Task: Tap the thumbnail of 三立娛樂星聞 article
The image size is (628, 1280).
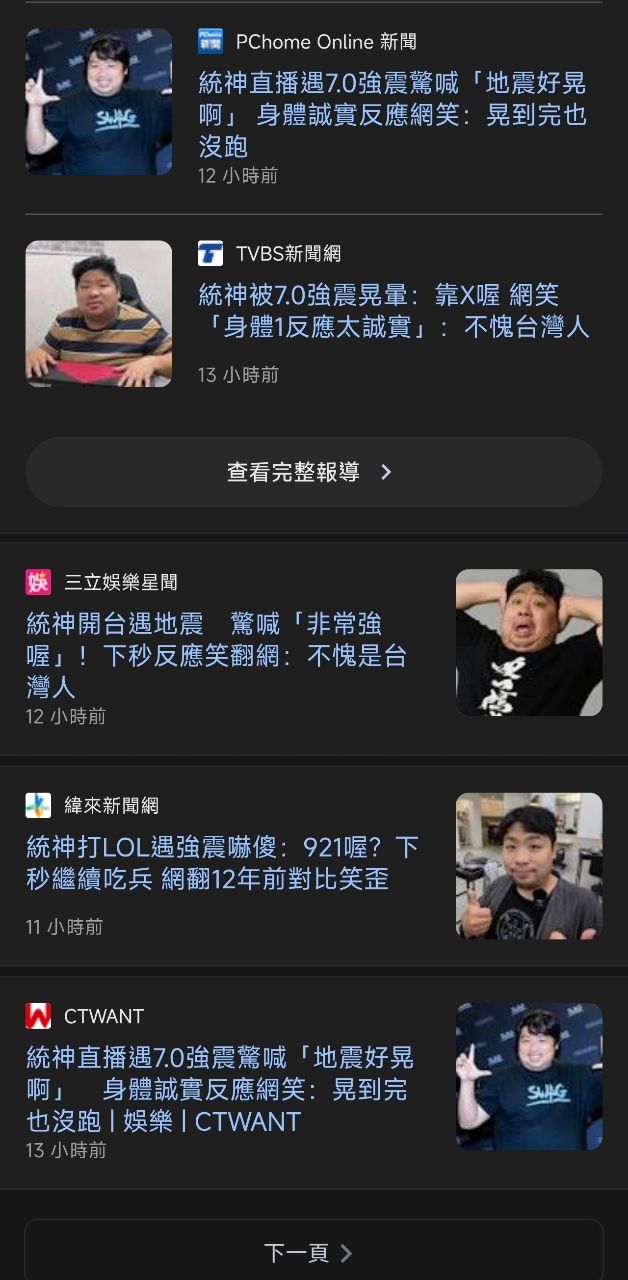Action: coord(529,642)
